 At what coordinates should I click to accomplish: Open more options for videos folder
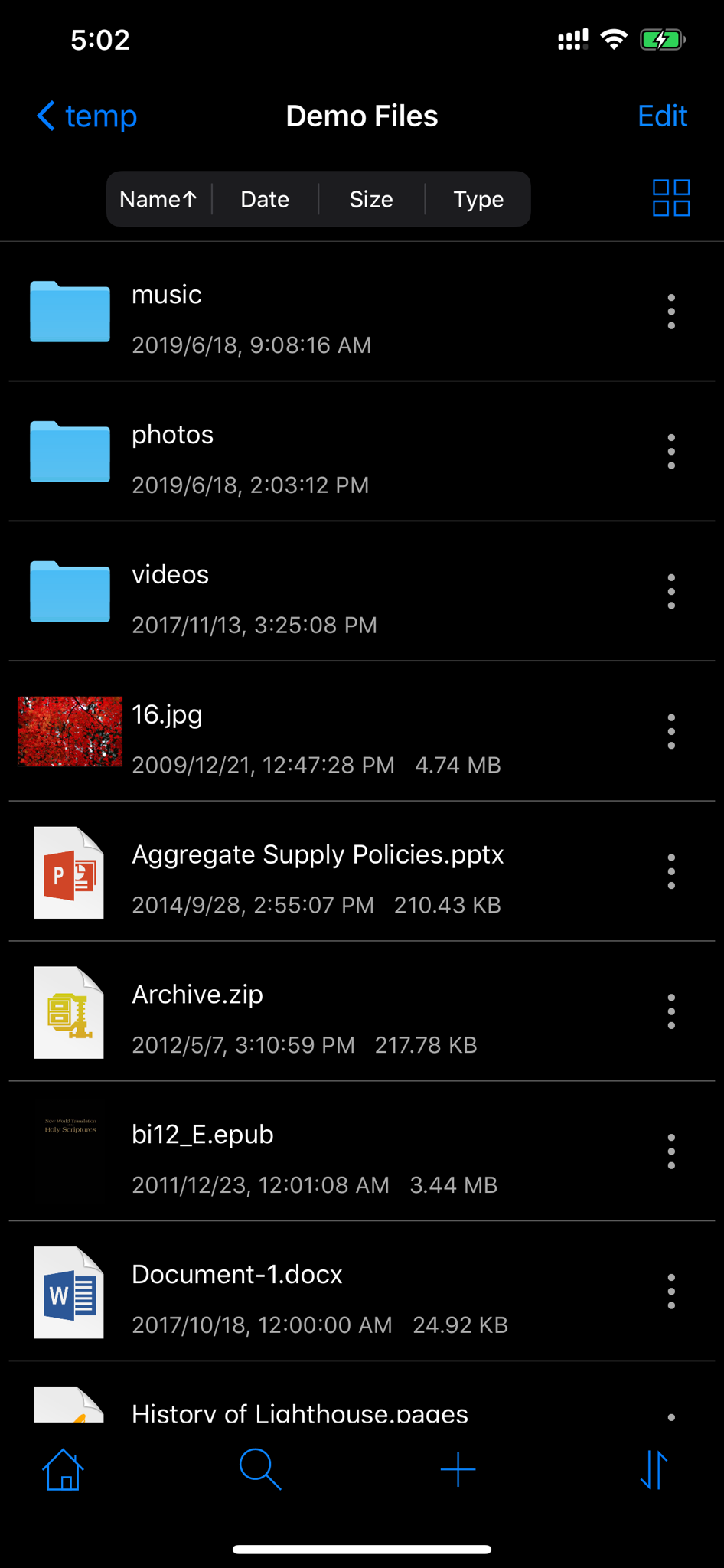[671, 592]
